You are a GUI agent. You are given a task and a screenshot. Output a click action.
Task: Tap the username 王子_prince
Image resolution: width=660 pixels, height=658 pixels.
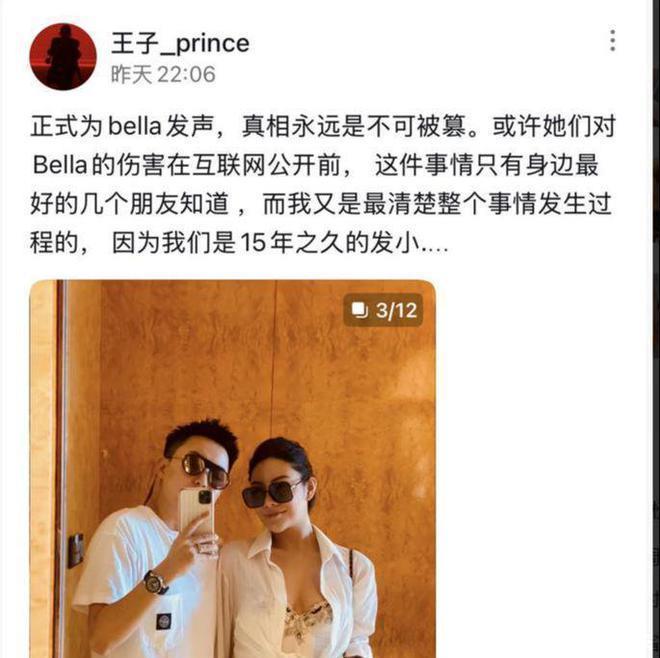tap(180, 43)
